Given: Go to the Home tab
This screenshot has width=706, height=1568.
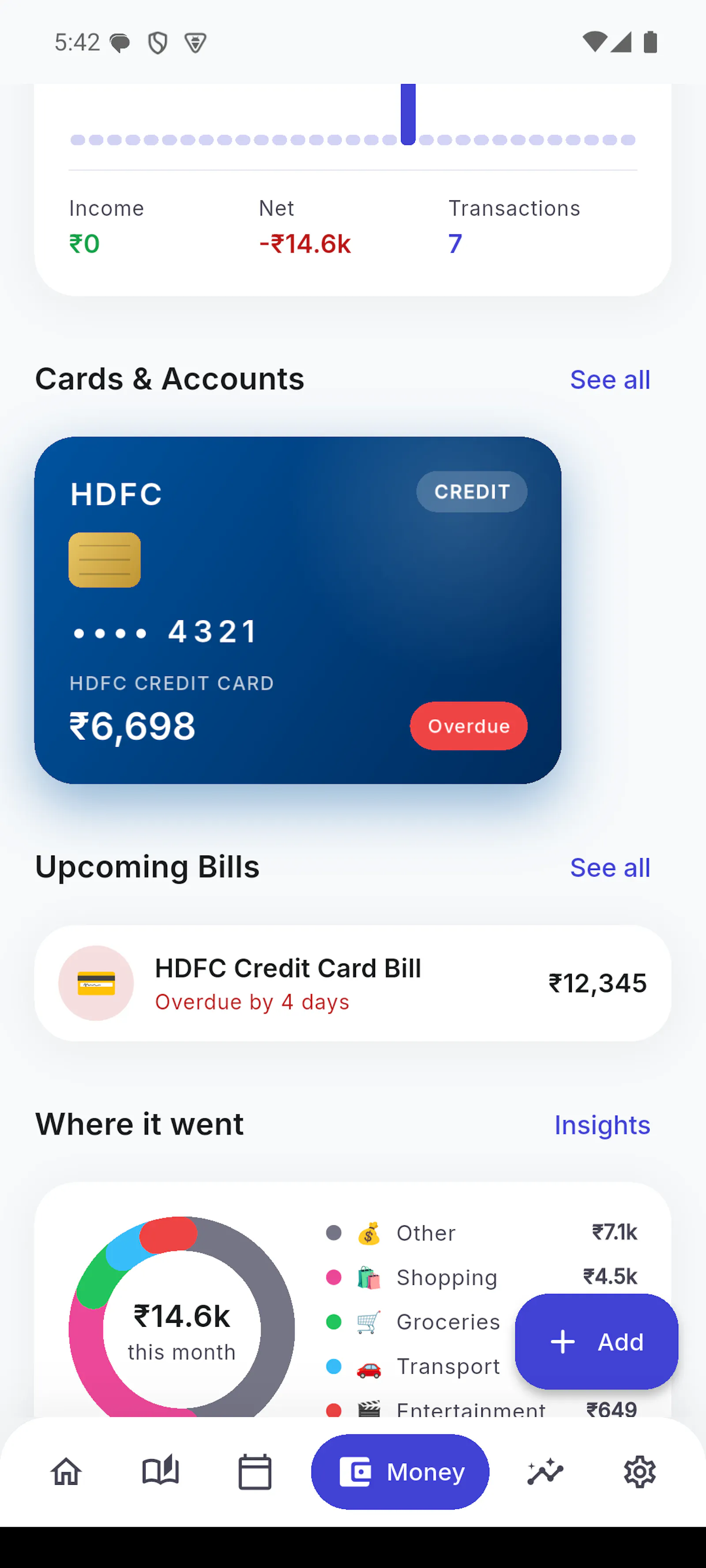Looking at the screenshot, I should tap(66, 1472).
